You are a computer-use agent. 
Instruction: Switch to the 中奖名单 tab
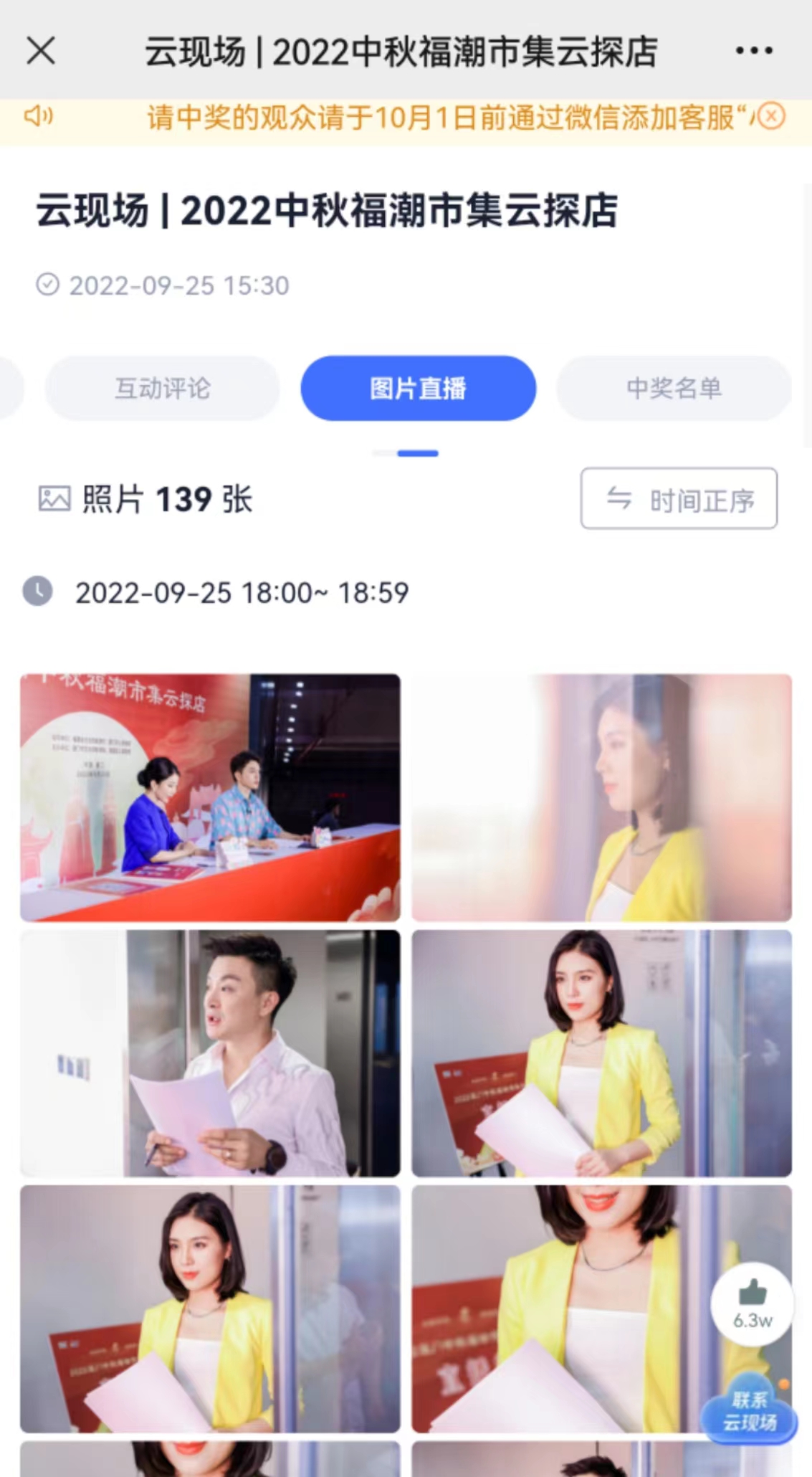pos(674,388)
